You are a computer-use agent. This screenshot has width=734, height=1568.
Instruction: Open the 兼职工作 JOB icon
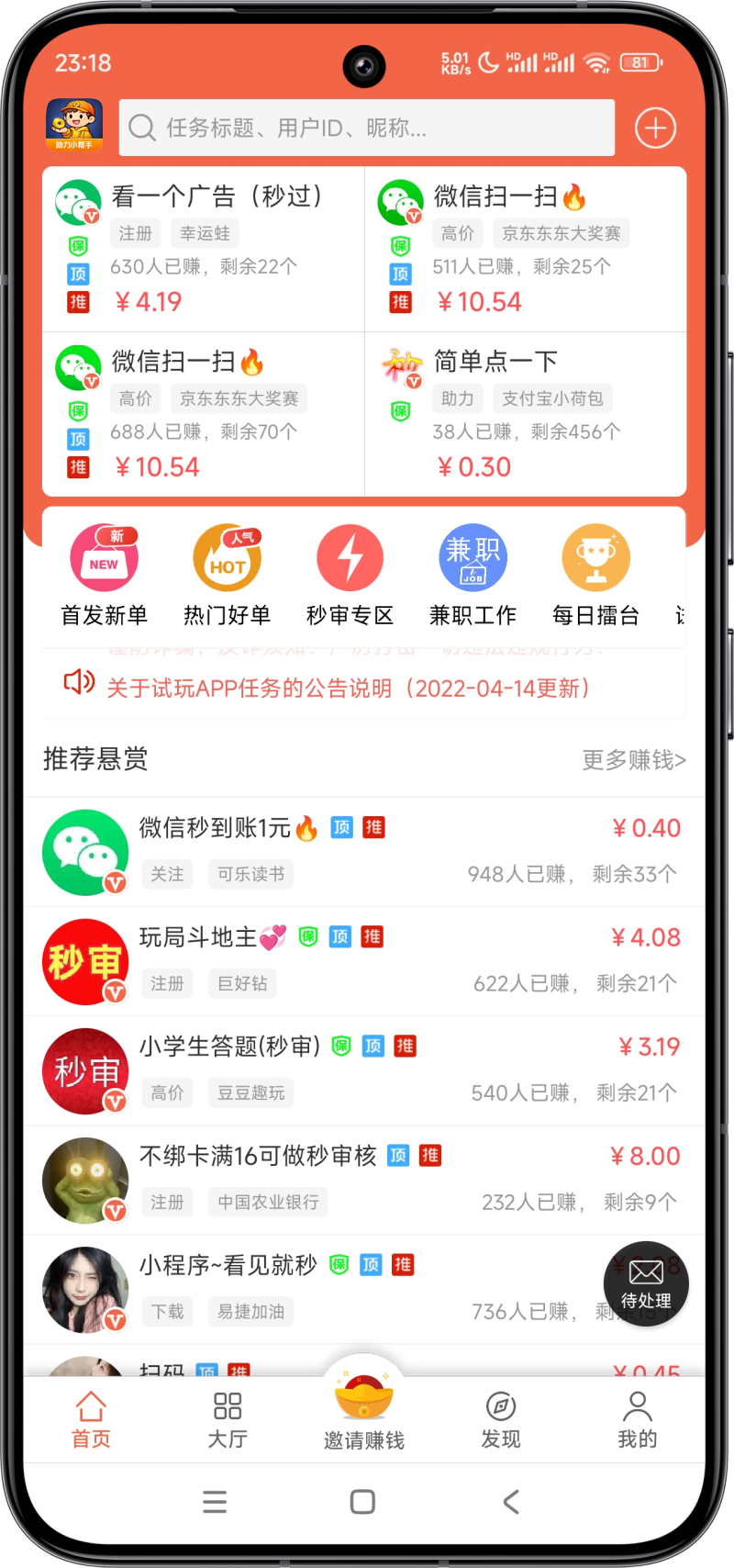[x=473, y=557]
